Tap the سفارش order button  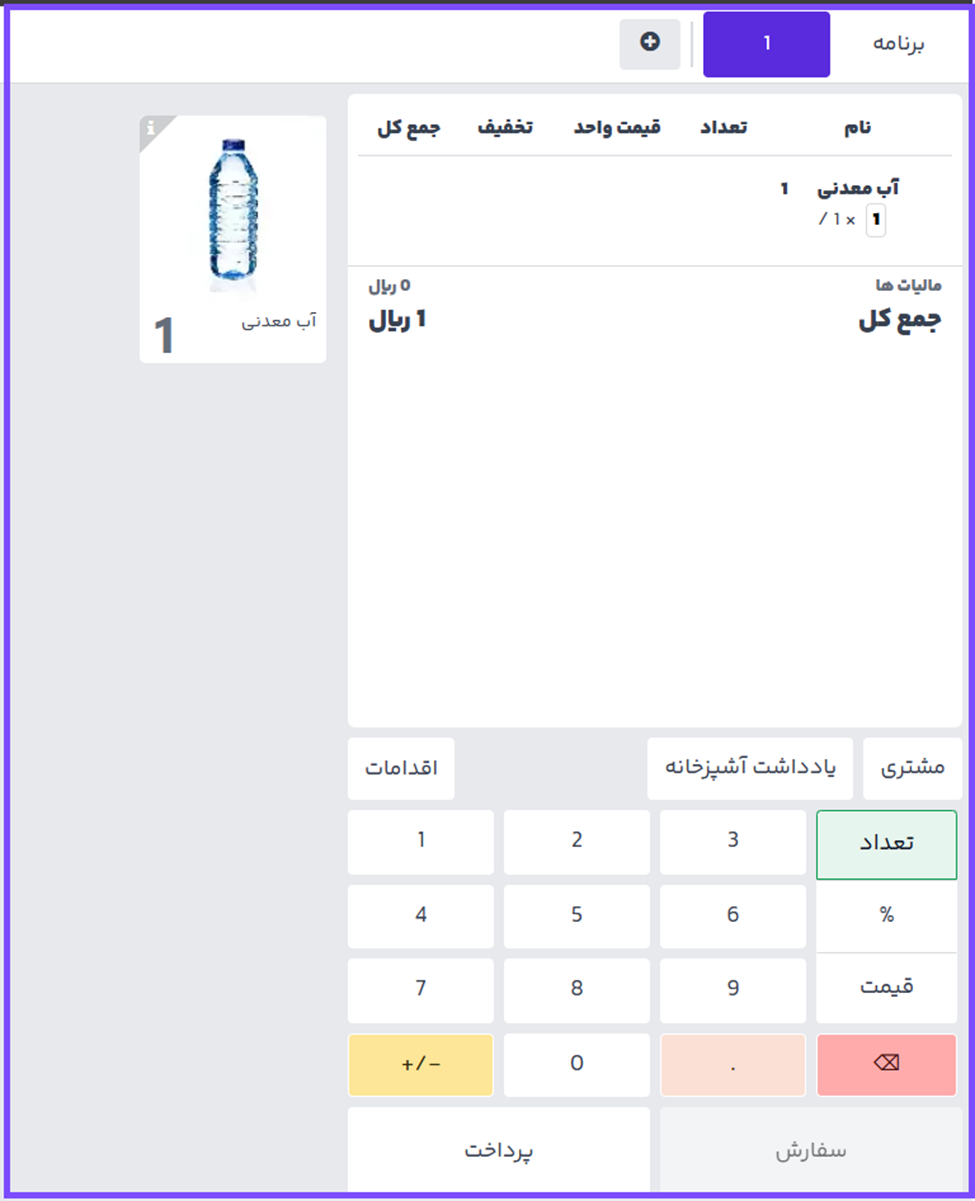tap(810, 1150)
